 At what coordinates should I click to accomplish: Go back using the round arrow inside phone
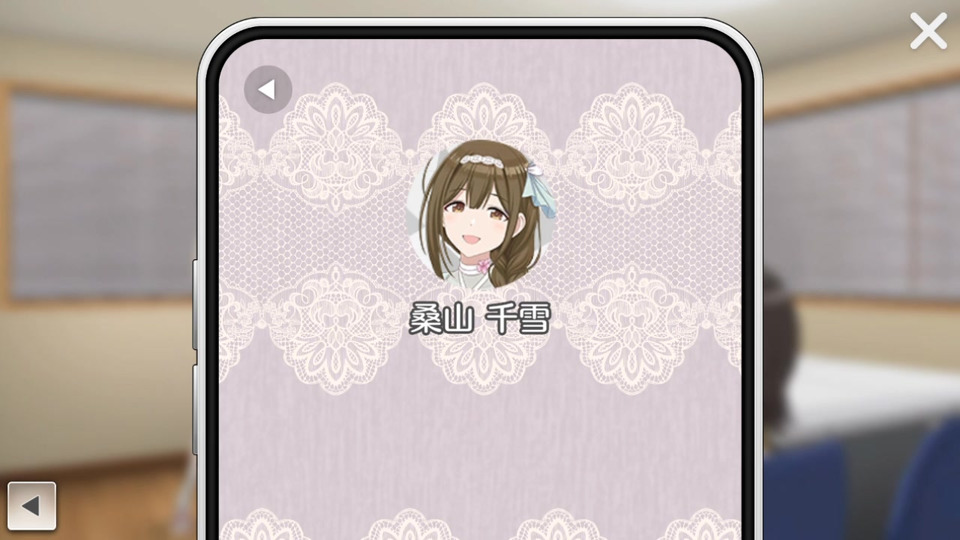267,90
